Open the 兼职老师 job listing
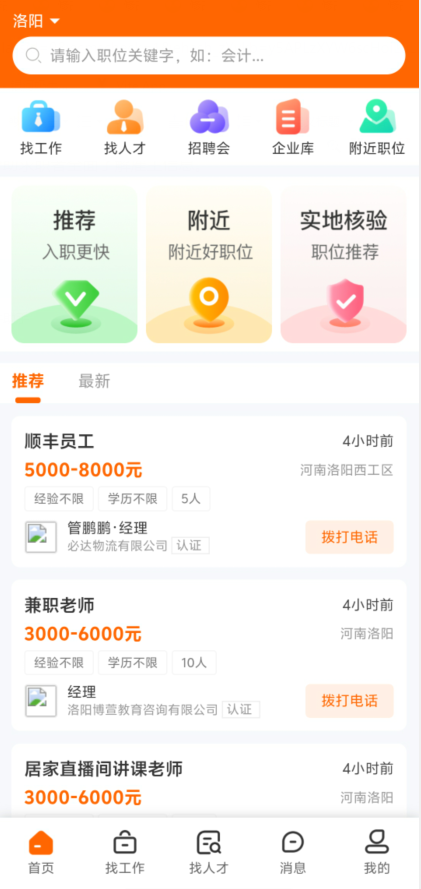 click(x=209, y=655)
